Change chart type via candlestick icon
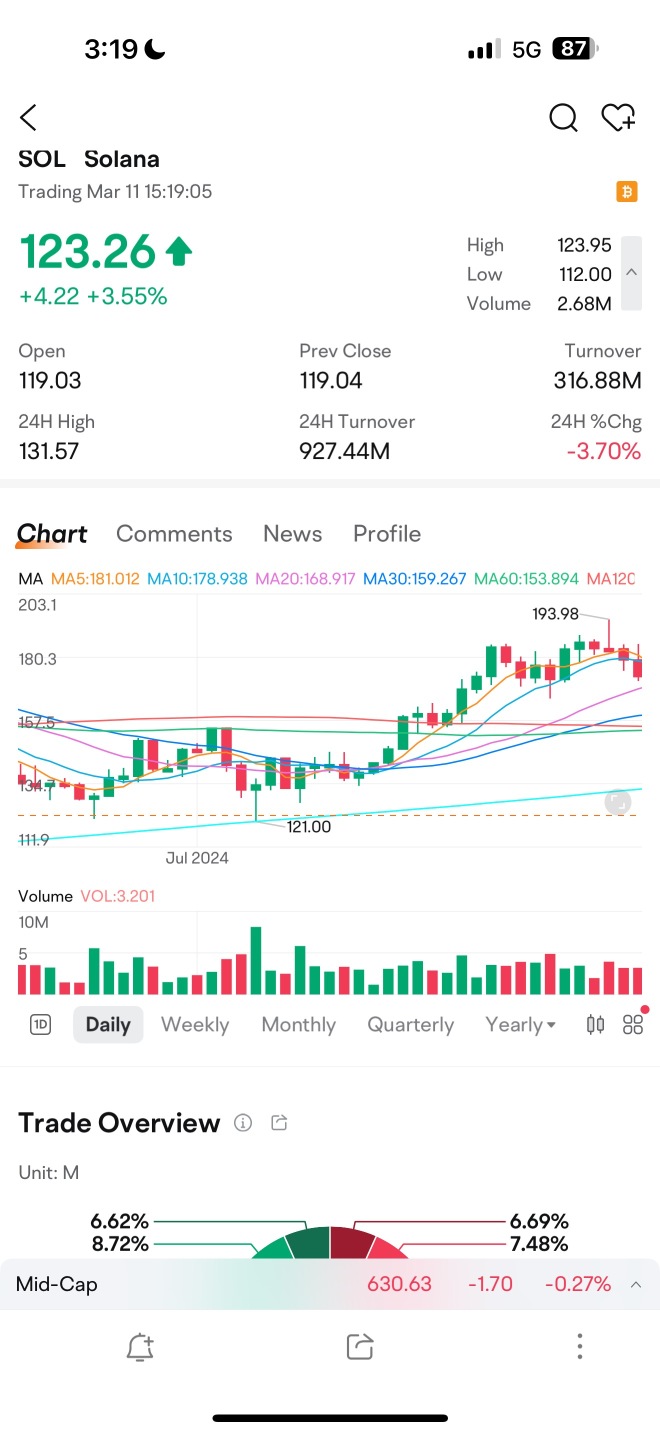This screenshot has width=660, height=1434. (x=595, y=1024)
